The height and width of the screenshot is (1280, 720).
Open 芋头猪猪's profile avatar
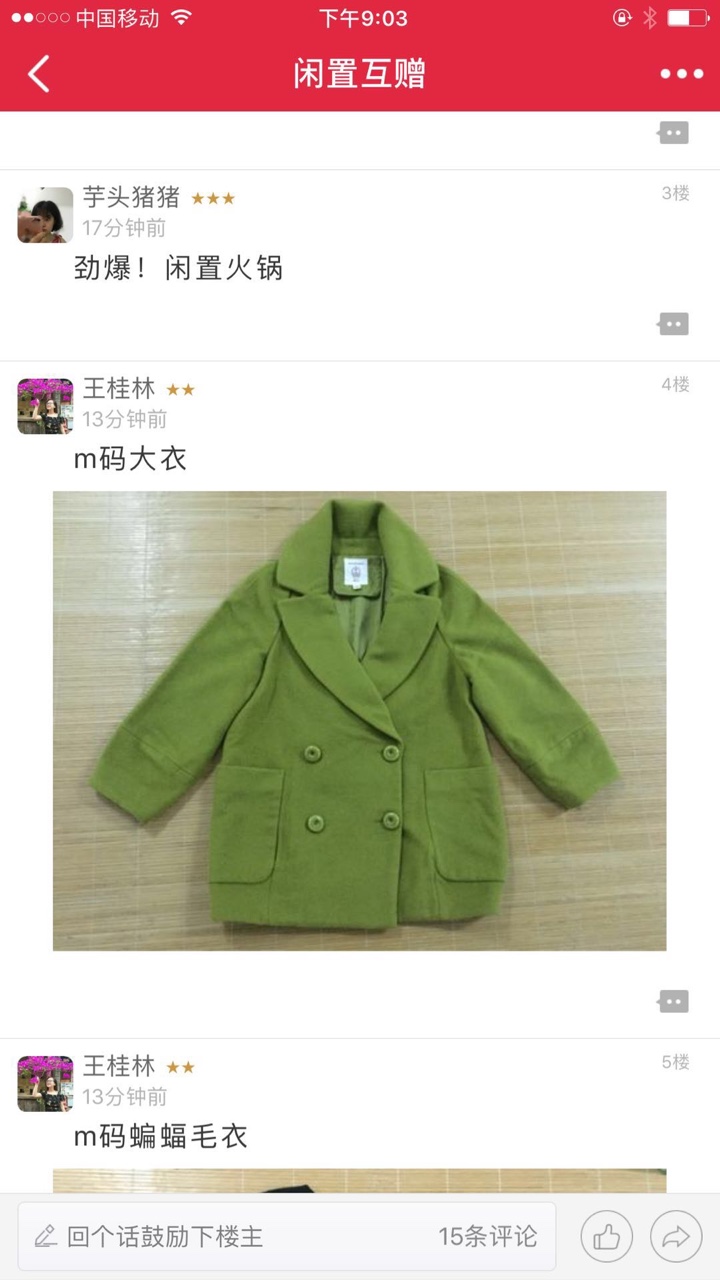(x=45, y=215)
